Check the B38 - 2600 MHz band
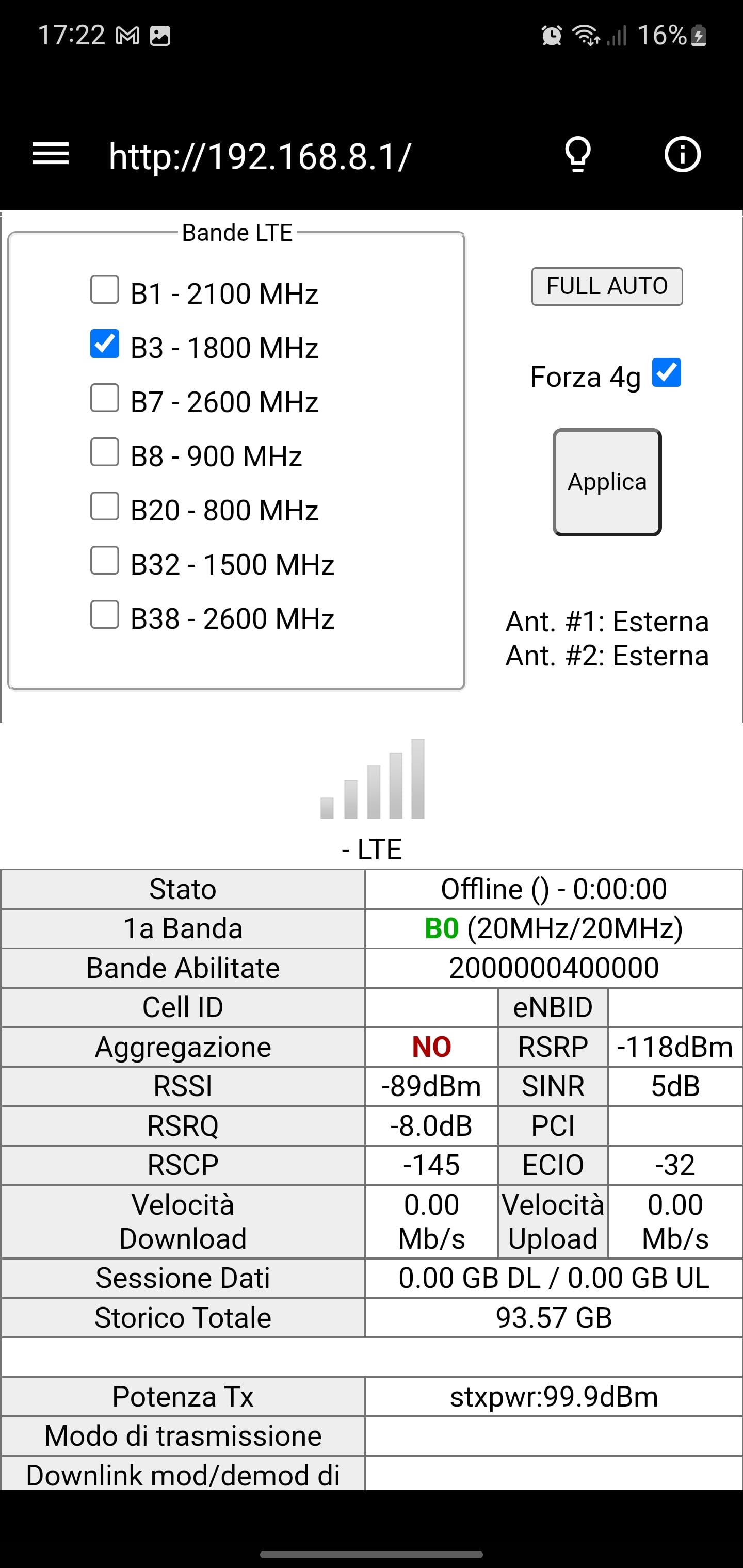Viewport: 743px width, 1568px height. point(105,614)
